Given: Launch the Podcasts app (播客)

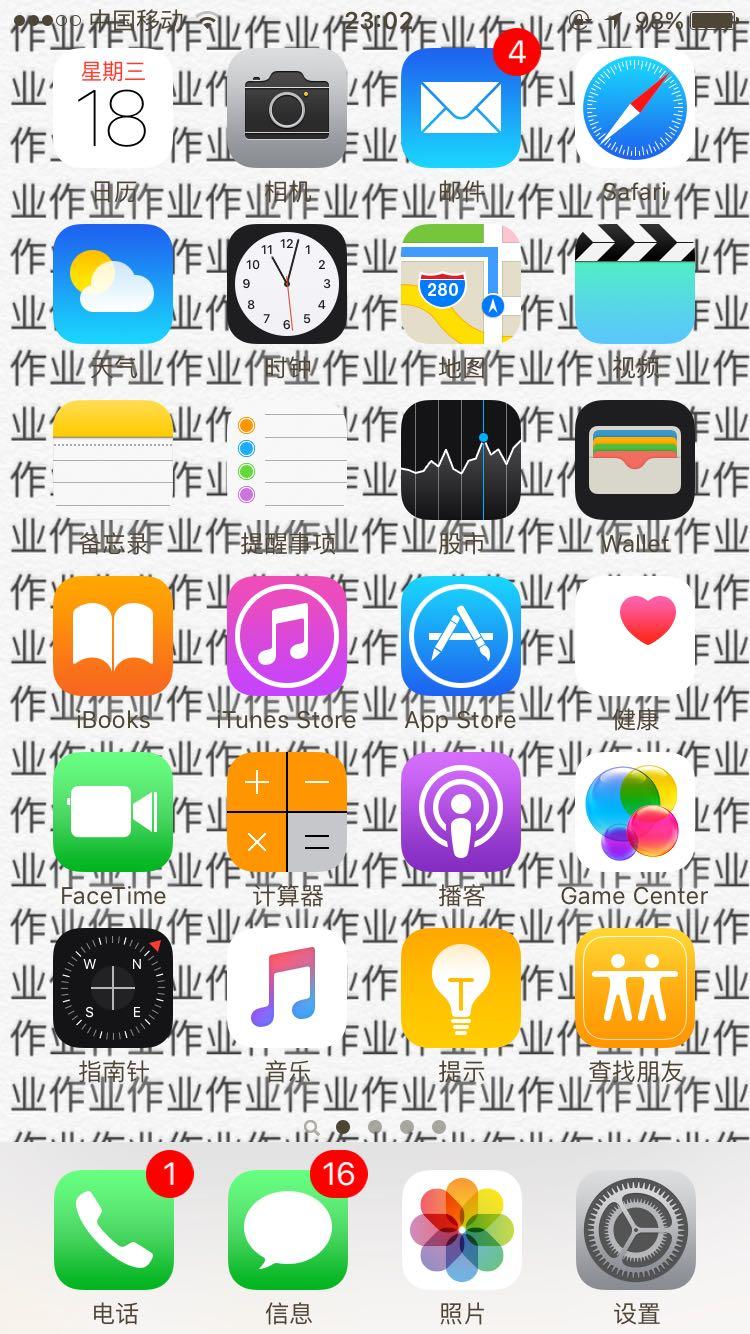Looking at the screenshot, I should (x=461, y=812).
